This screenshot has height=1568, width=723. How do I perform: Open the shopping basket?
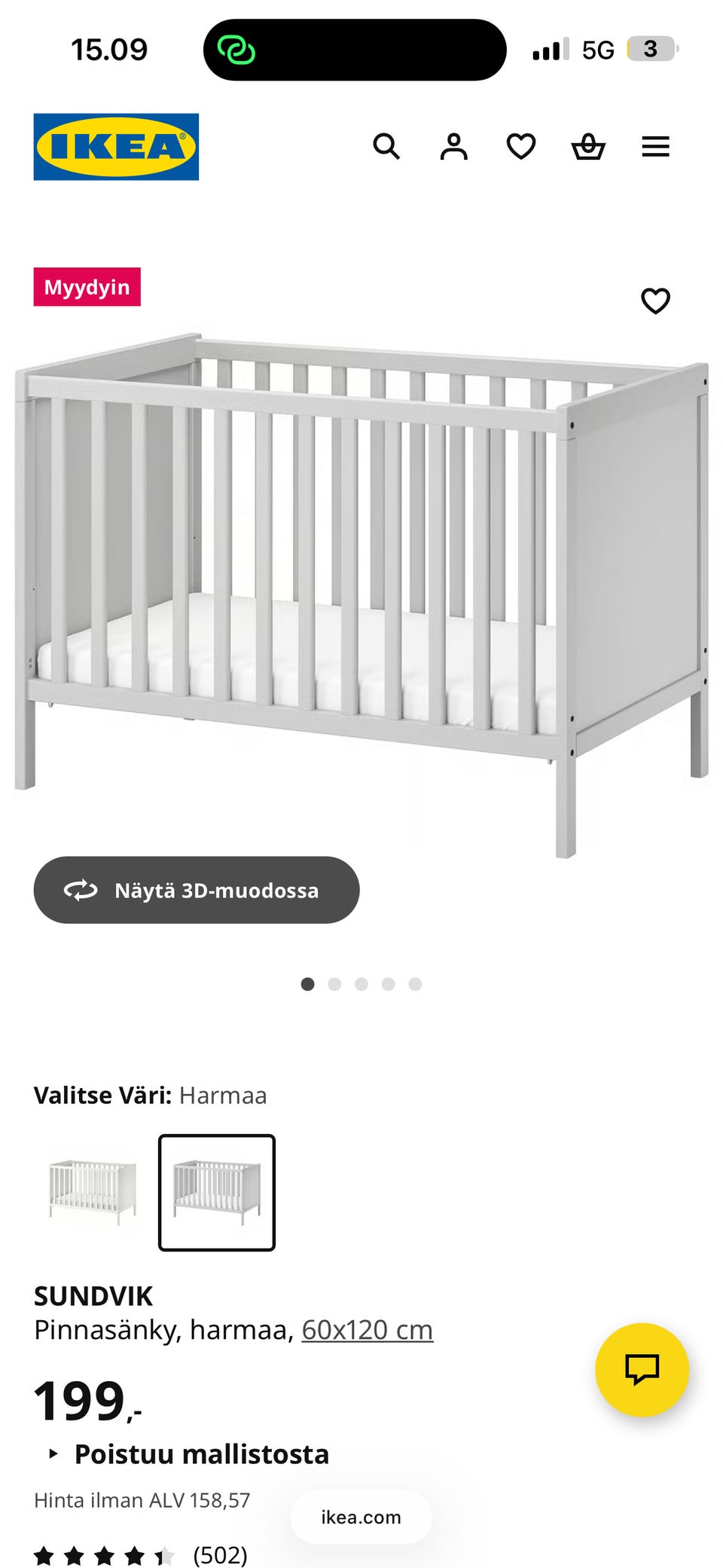[588, 146]
